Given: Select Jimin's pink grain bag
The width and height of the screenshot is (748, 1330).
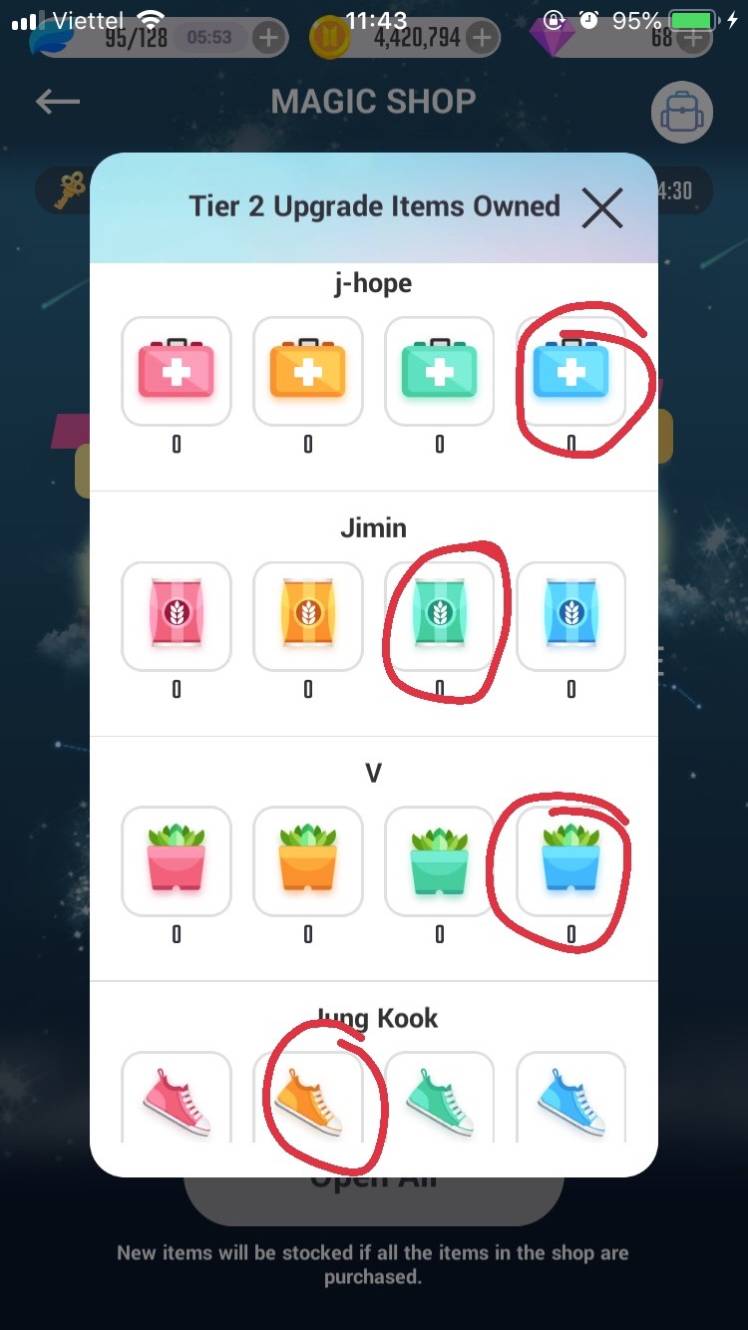Looking at the screenshot, I should click(x=176, y=616).
